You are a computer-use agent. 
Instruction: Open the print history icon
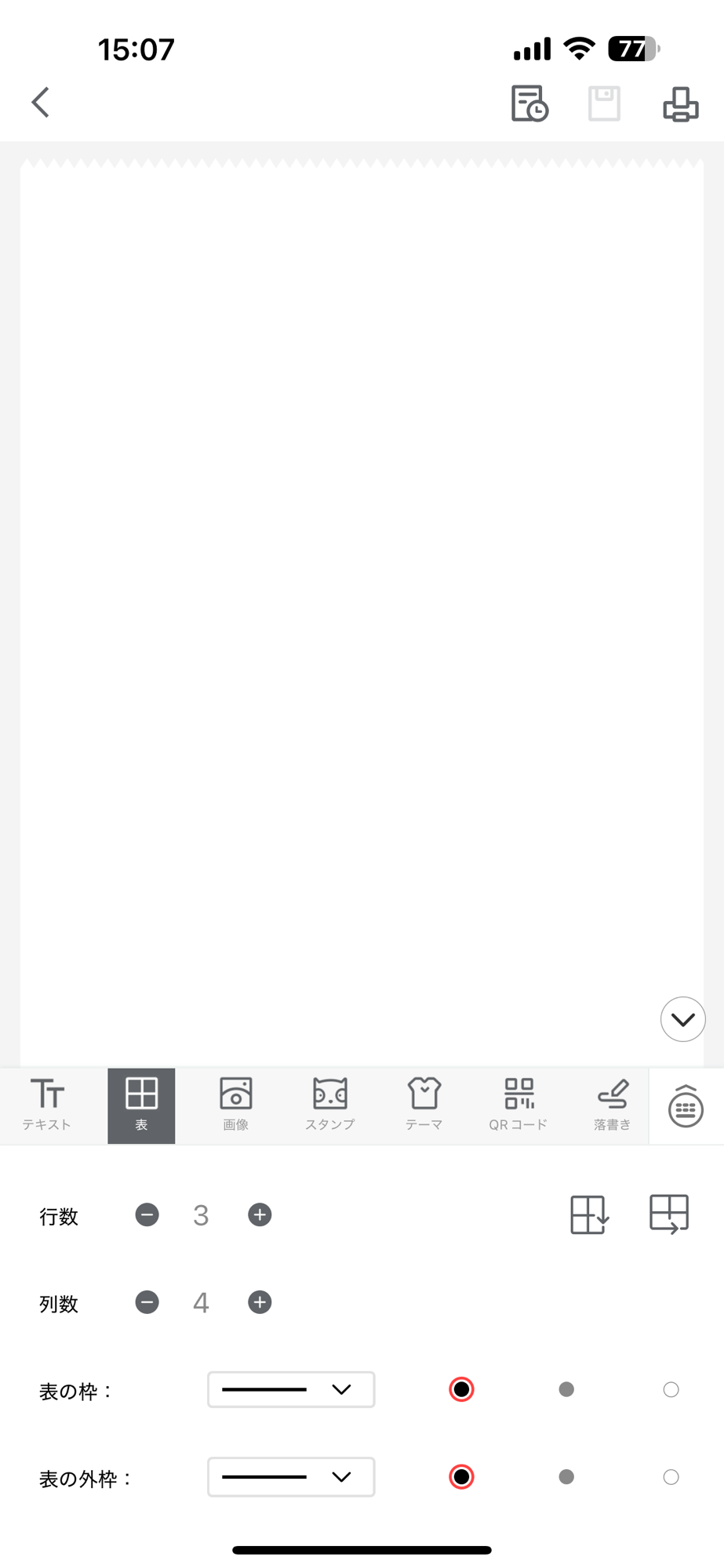coord(529,103)
